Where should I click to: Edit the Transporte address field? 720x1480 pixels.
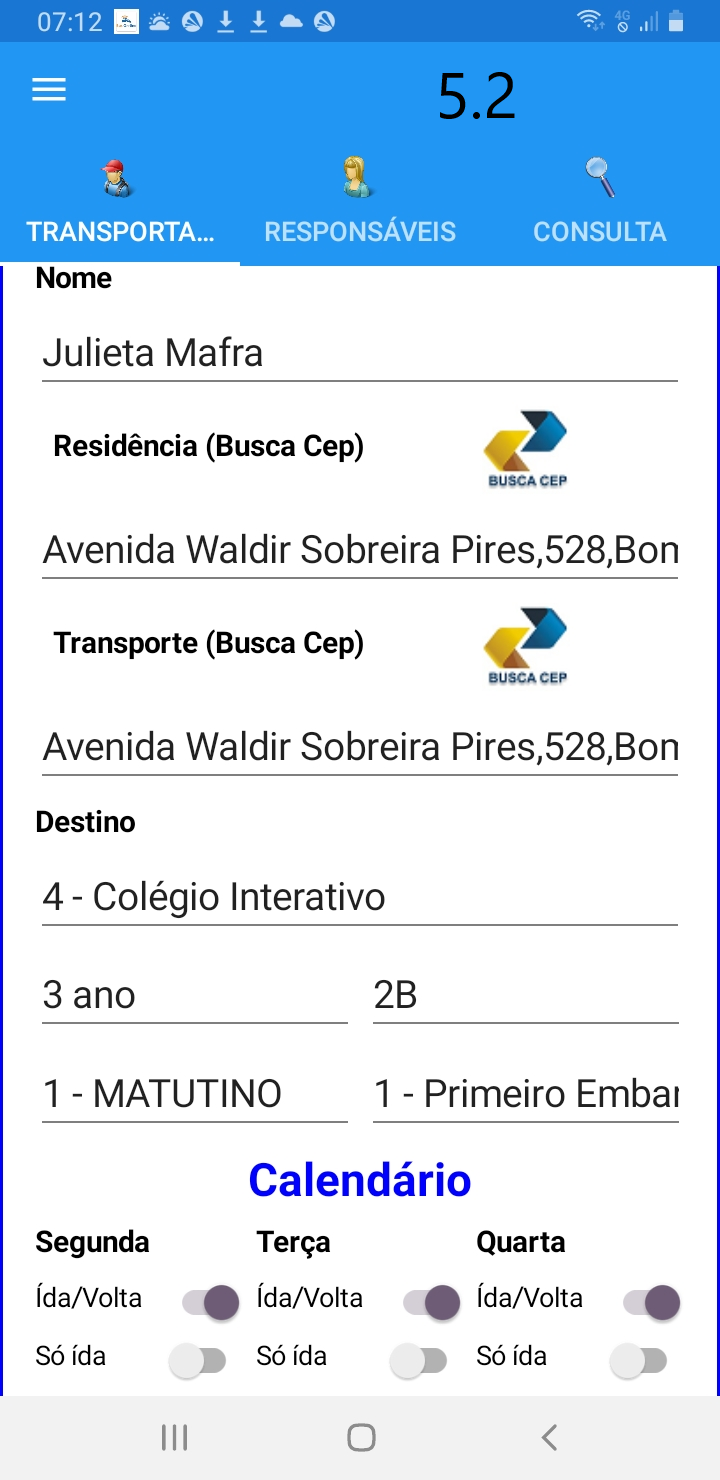[360, 747]
